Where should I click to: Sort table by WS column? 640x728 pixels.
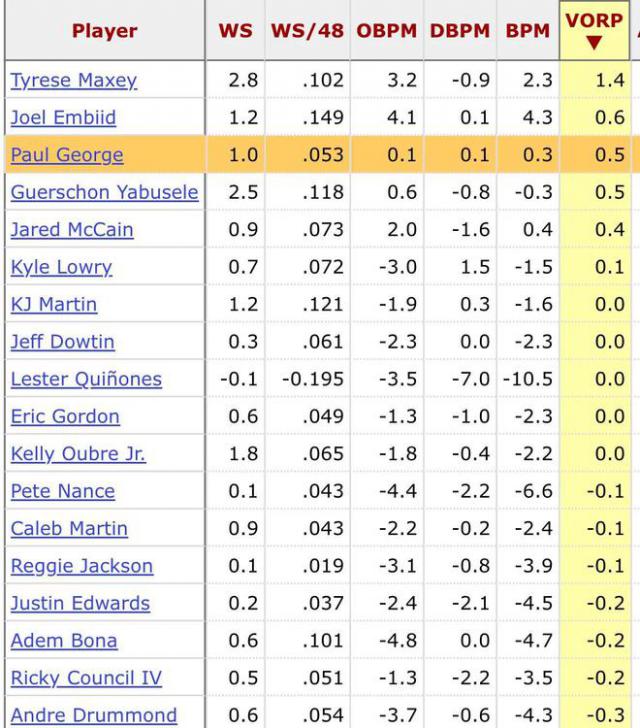coord(236,31)
